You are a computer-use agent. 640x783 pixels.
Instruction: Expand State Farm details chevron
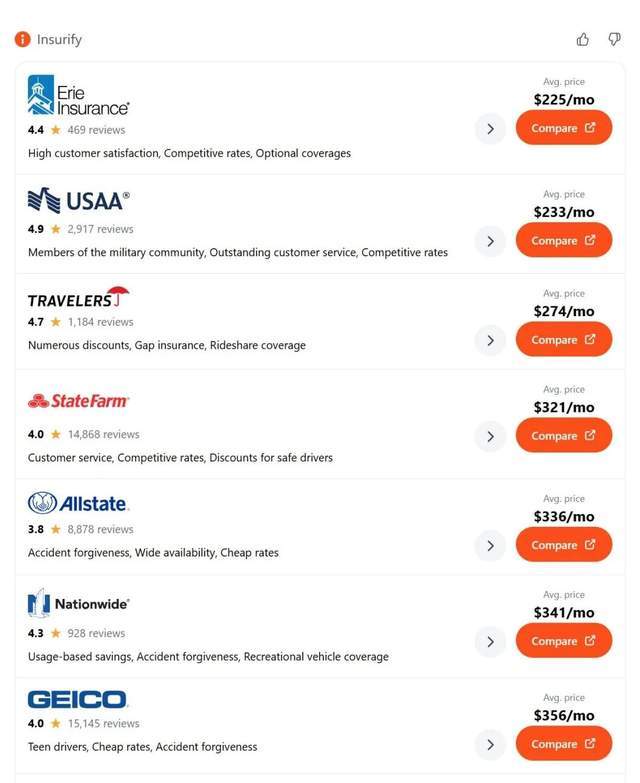[x=490, y=436]
